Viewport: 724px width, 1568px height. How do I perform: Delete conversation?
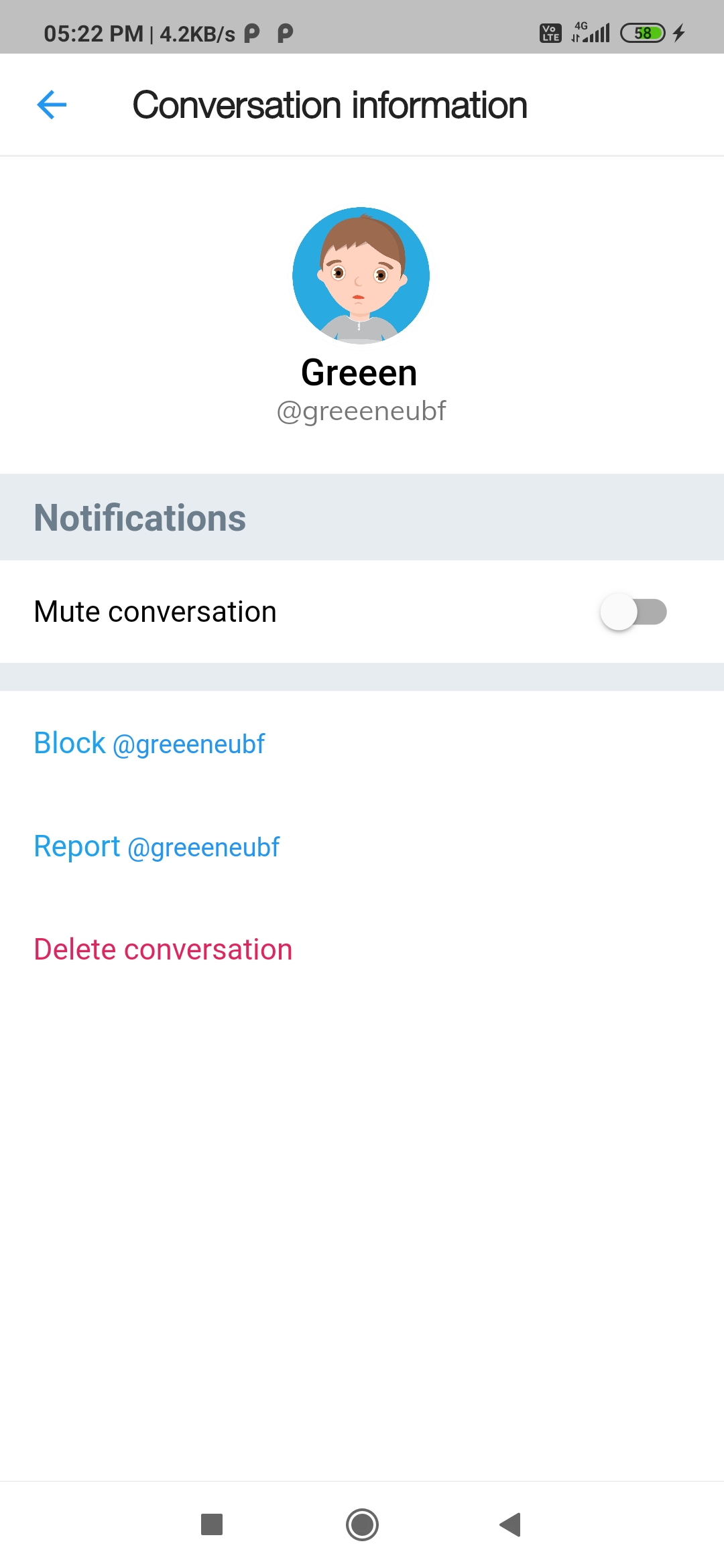[x=164, y=950]
